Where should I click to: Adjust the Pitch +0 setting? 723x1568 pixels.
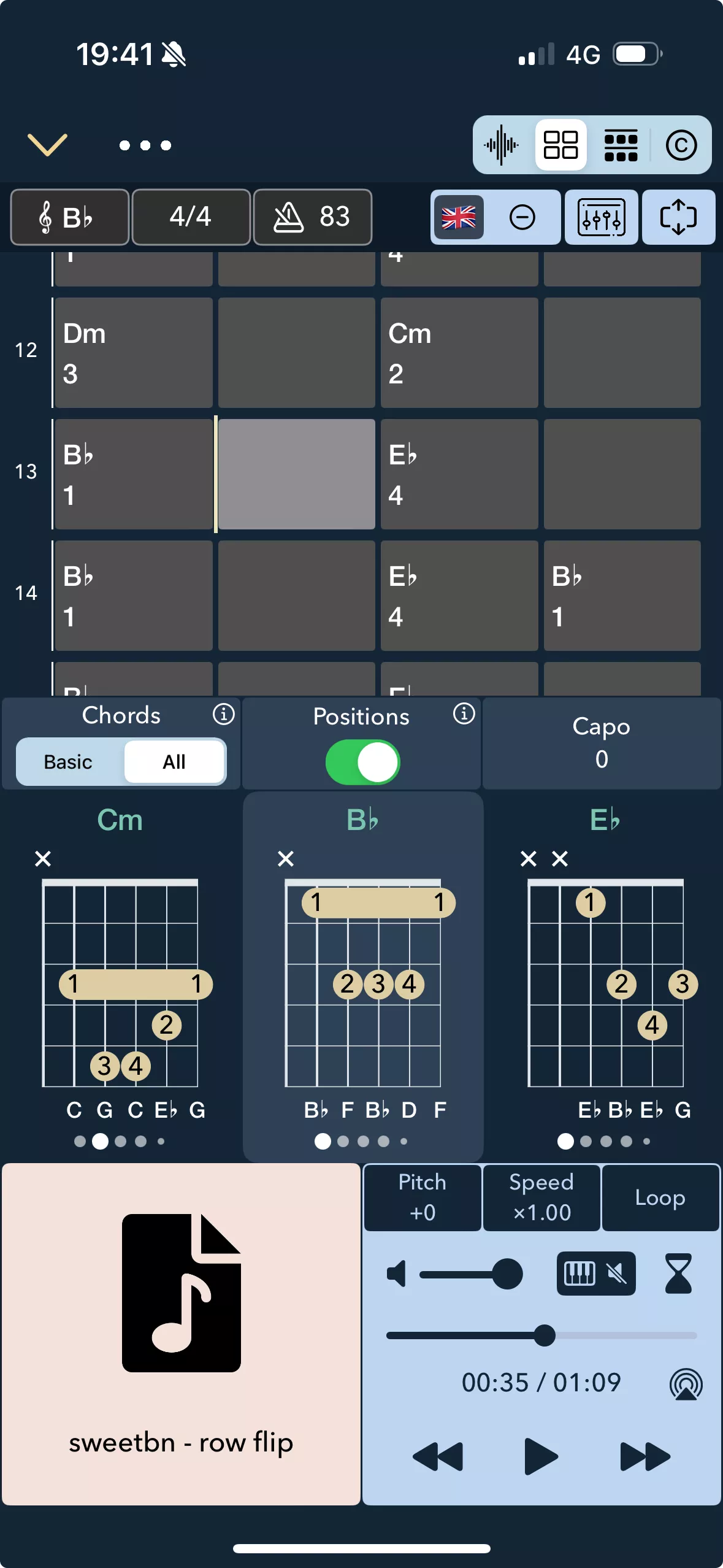point(423,1197)
